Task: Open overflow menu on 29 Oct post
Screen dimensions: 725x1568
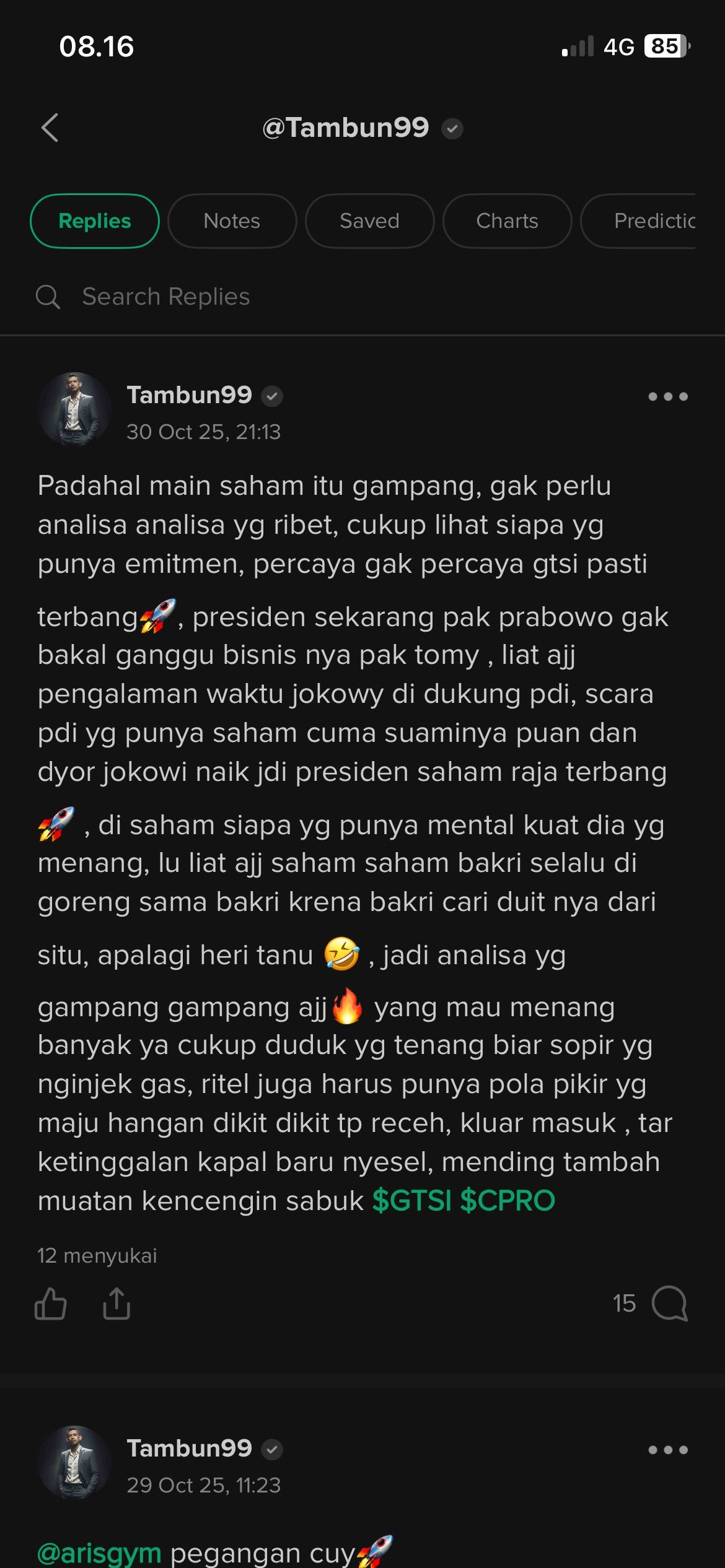Action: click(667, 1450)
